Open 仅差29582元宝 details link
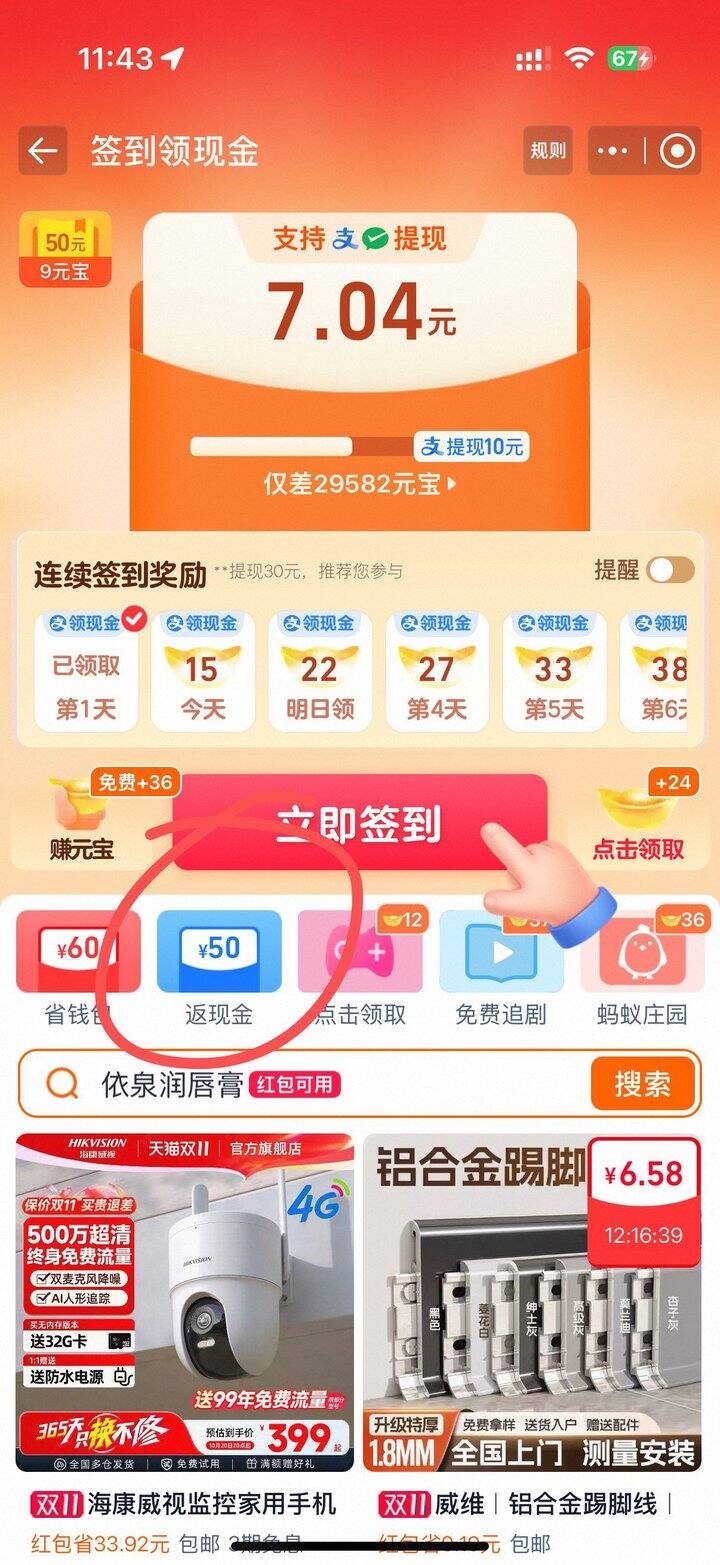The height and width of the screenshot is (1565, 720). [x=360, y=484]
